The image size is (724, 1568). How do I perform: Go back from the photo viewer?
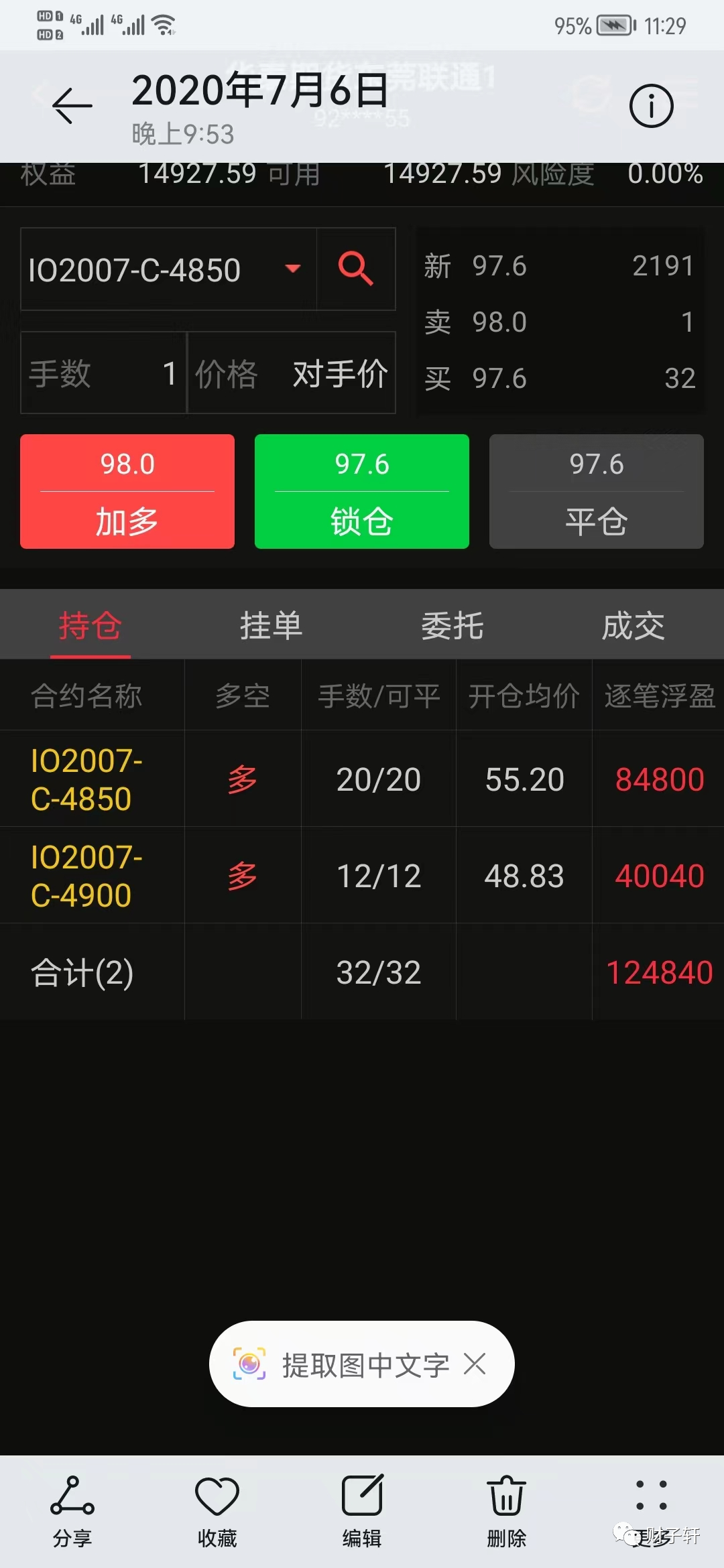click(x=72, y=106)
